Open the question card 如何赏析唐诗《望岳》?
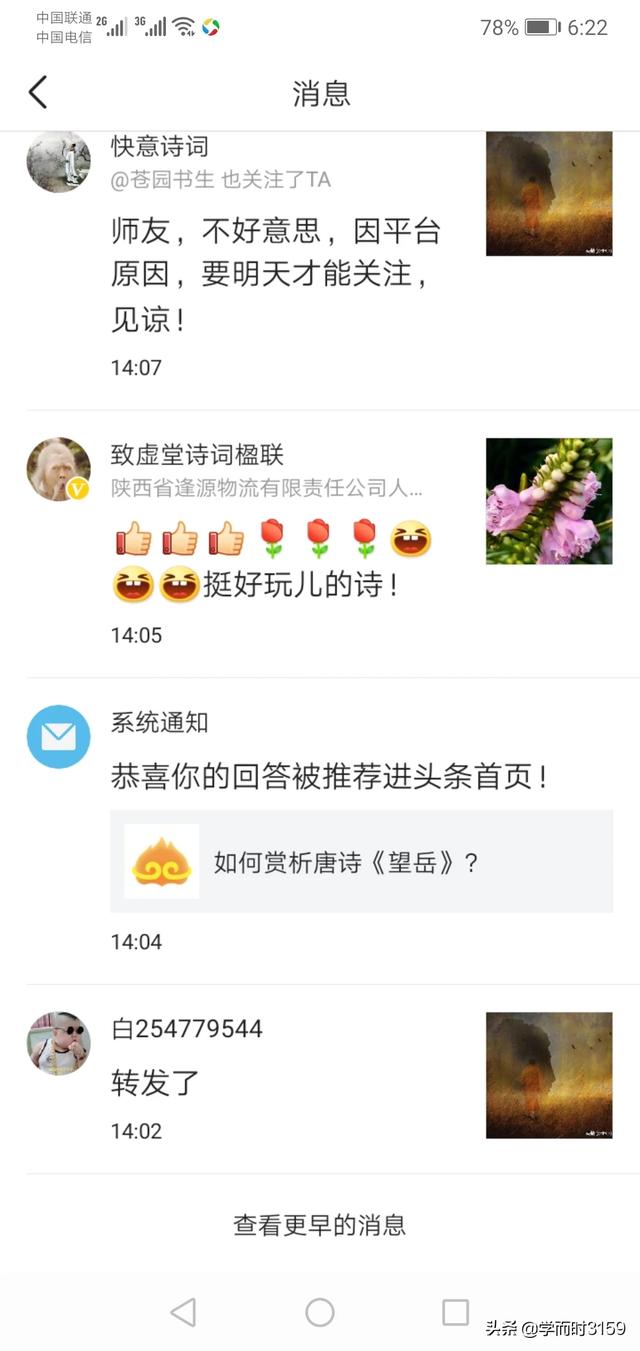640x1351 pixels. (361, 861)
